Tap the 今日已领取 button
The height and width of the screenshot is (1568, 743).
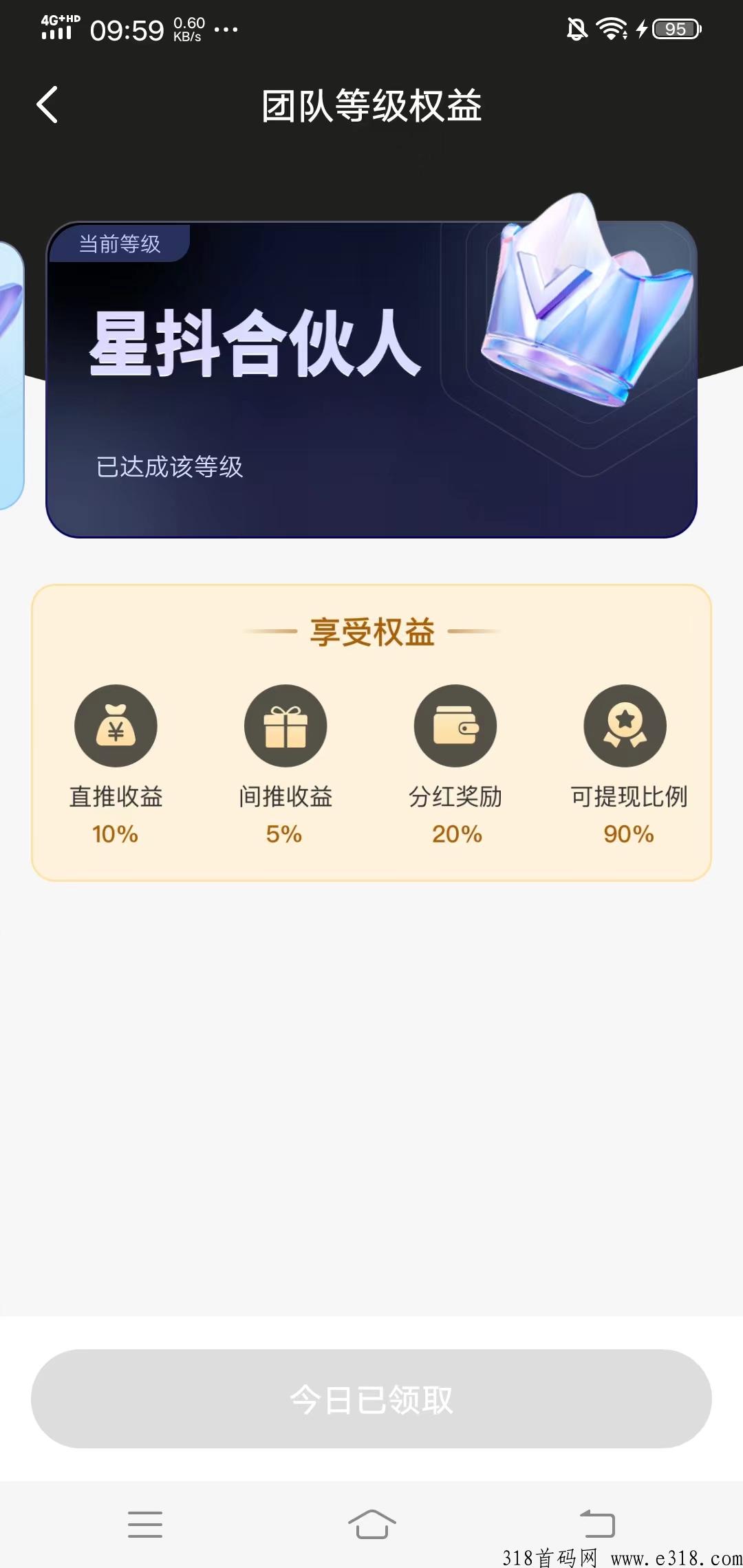pyautogui.click(x=371, y=1400)
